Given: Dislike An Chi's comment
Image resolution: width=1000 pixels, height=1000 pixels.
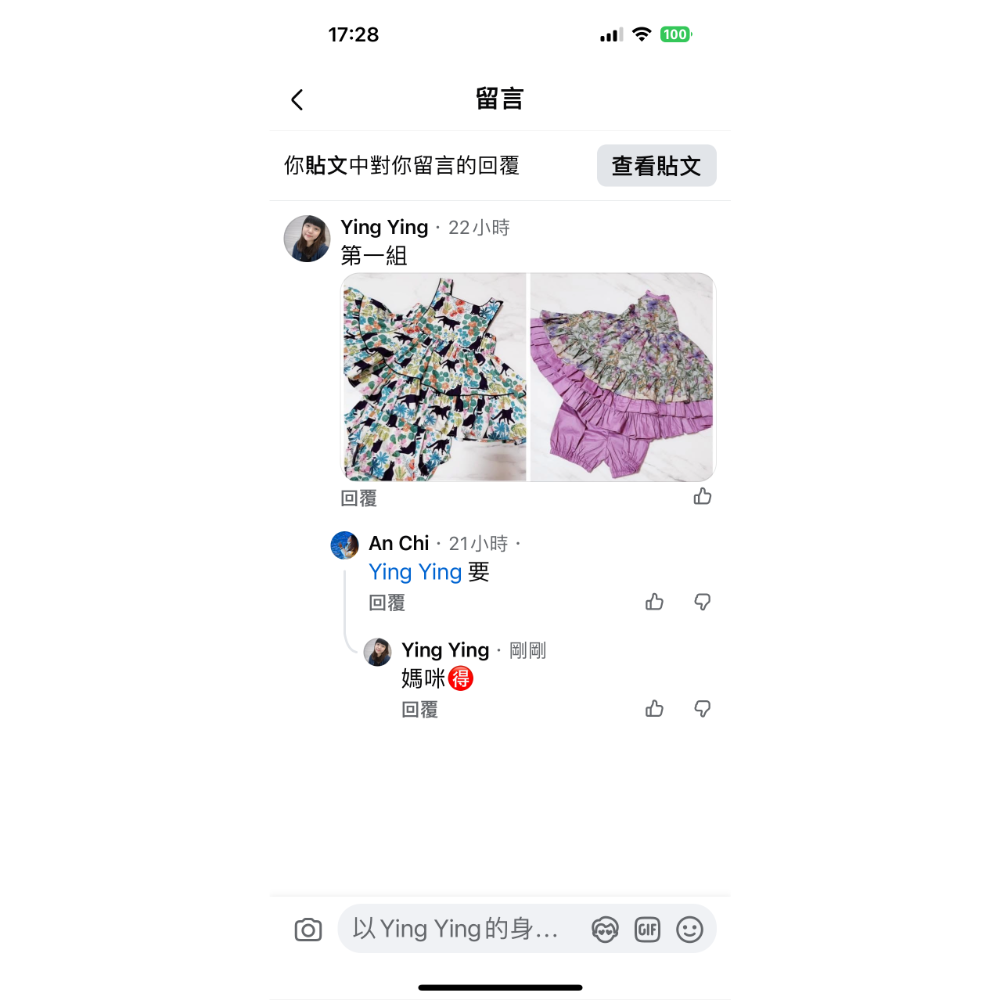Looking at the screenshot, I should click(702, 602).
